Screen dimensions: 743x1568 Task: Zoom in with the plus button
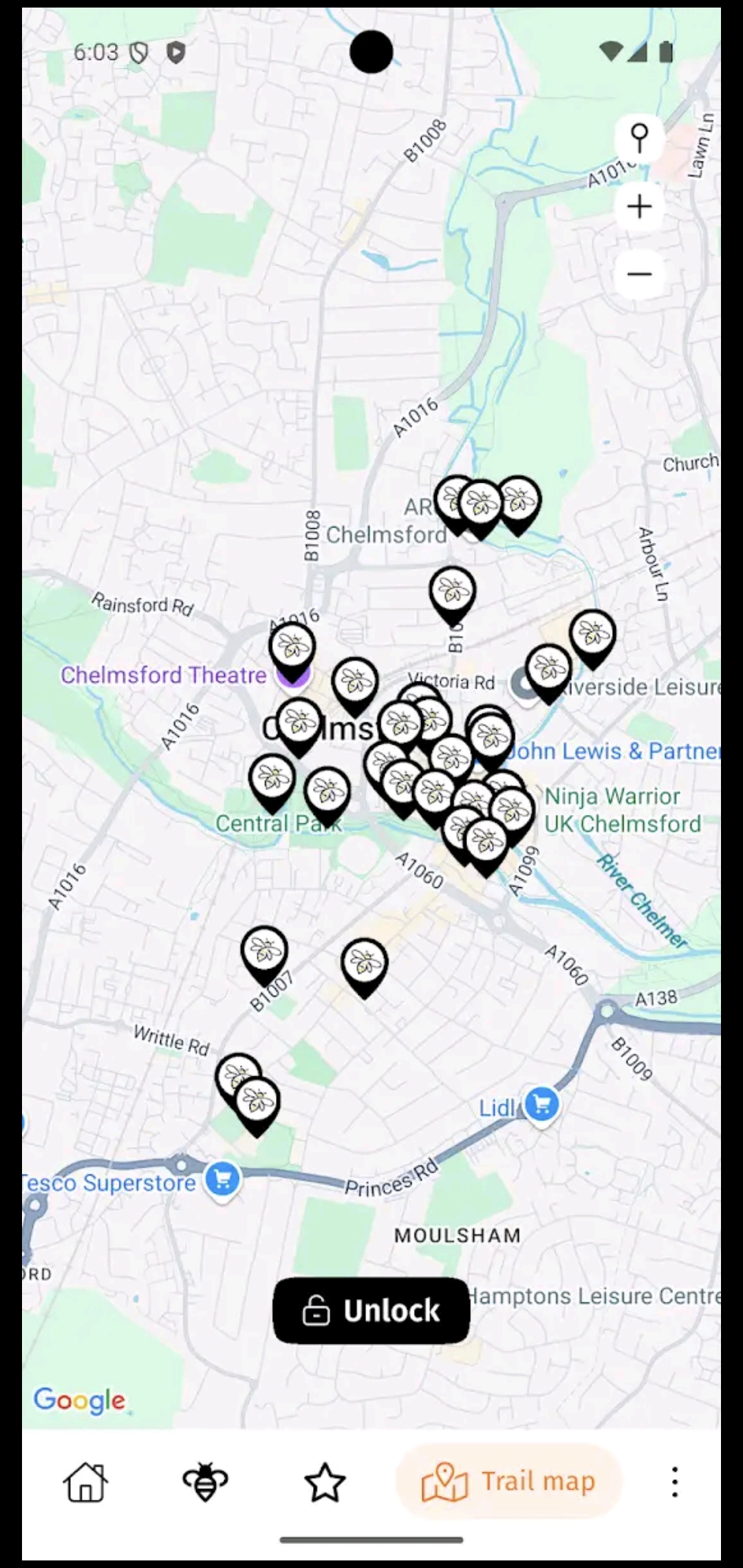click(639, 206)
